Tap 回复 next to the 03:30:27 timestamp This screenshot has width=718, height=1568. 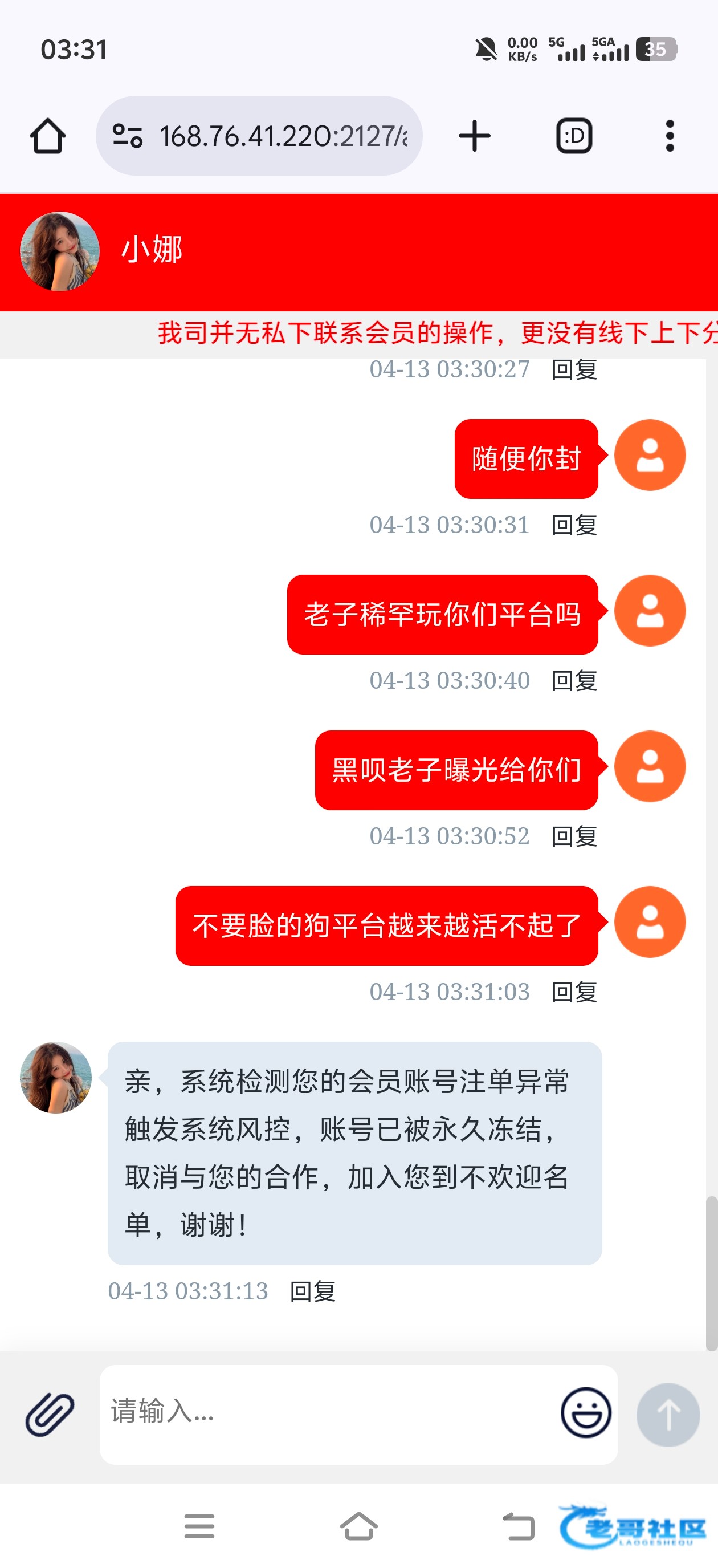pyautogui.click(x=574, y=369)
